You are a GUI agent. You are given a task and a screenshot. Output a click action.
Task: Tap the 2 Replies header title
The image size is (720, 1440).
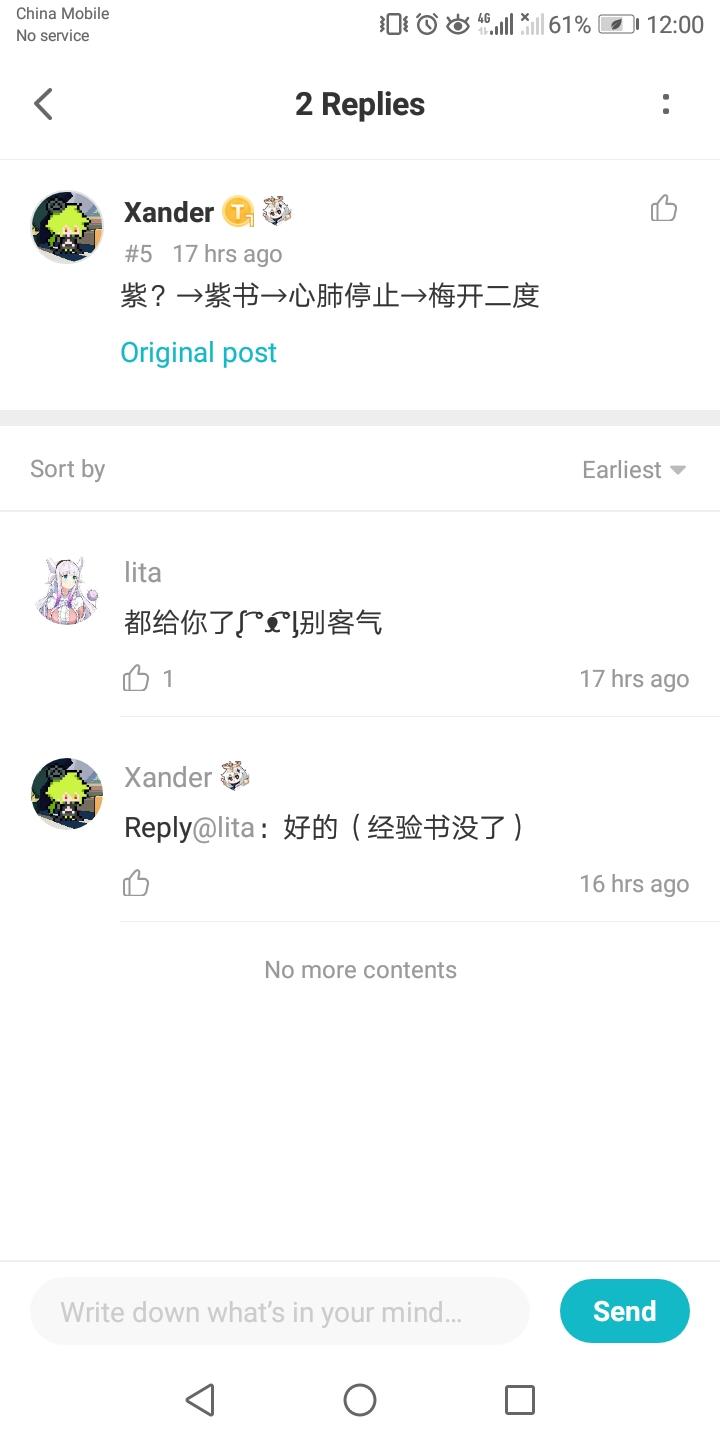coord(360,103)
